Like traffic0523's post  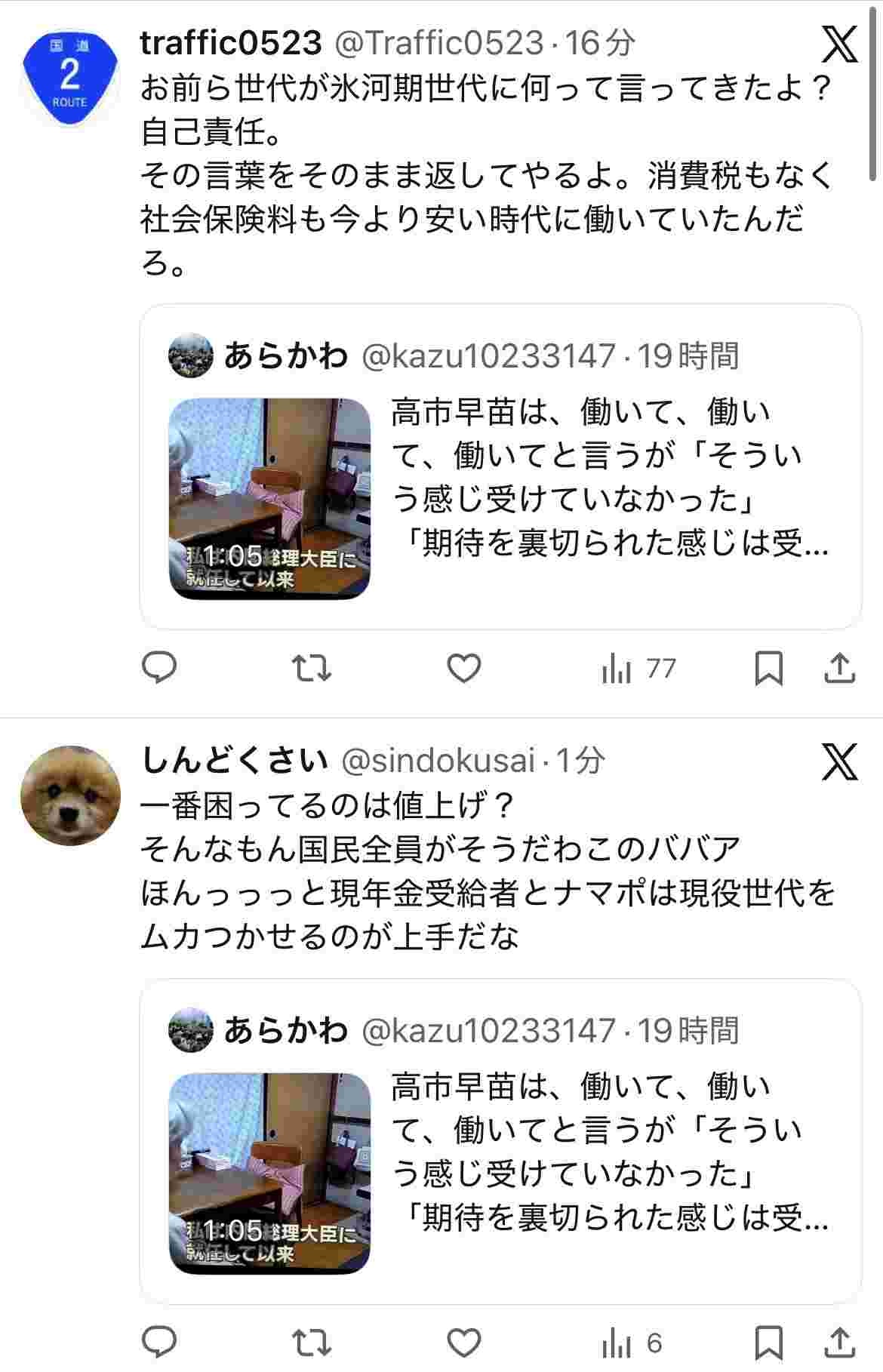pyautogui.click(x=464, y=668)
